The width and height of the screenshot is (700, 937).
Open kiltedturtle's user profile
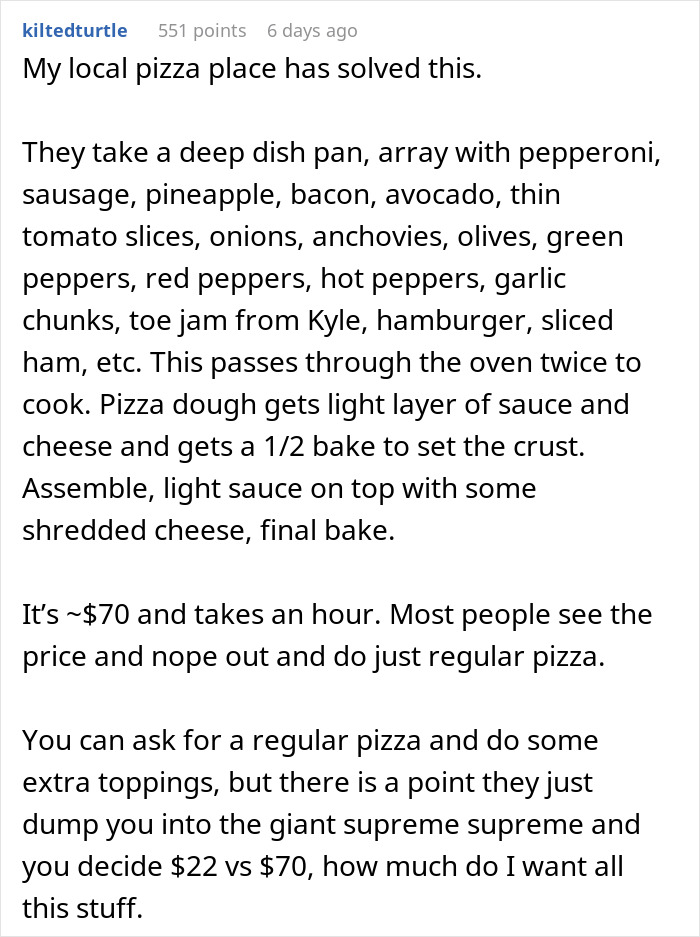74,30
